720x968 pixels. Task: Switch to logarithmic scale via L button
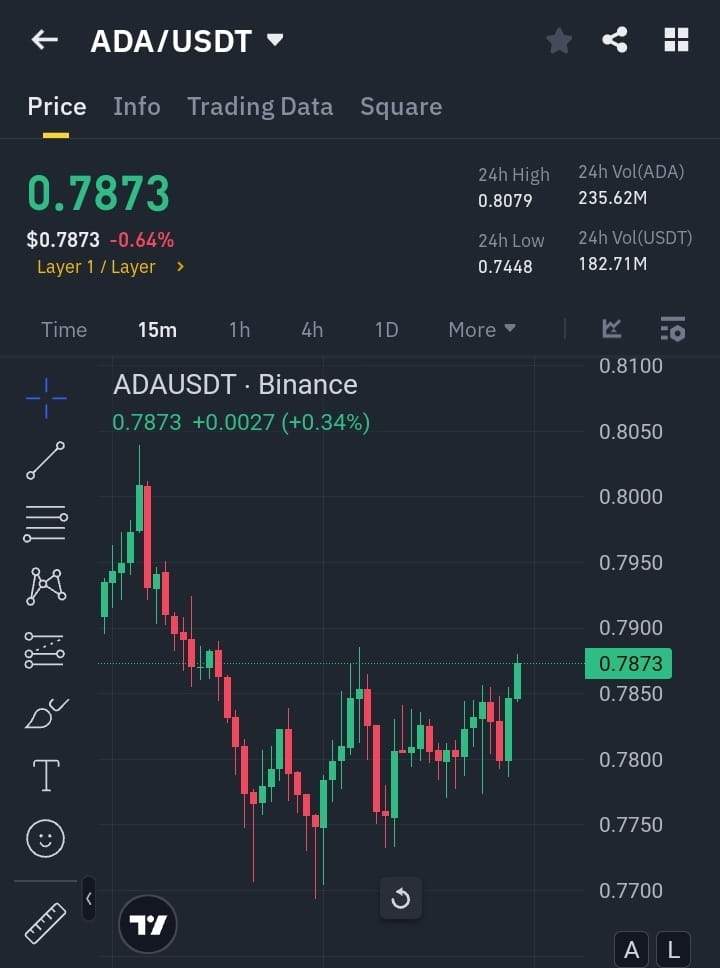pyautogui.click(x=673, y=949)
